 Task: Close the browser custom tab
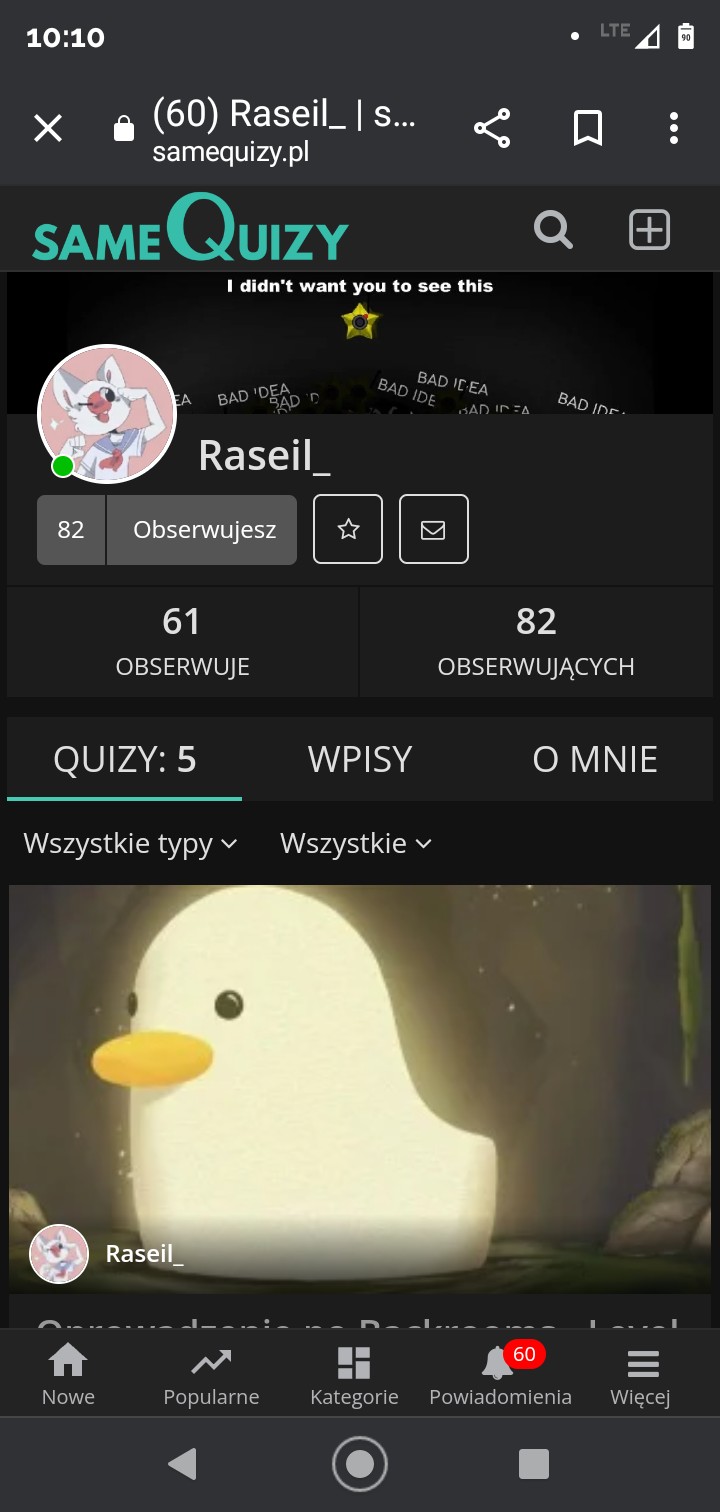pyautogui.click(x=48, y=128)
